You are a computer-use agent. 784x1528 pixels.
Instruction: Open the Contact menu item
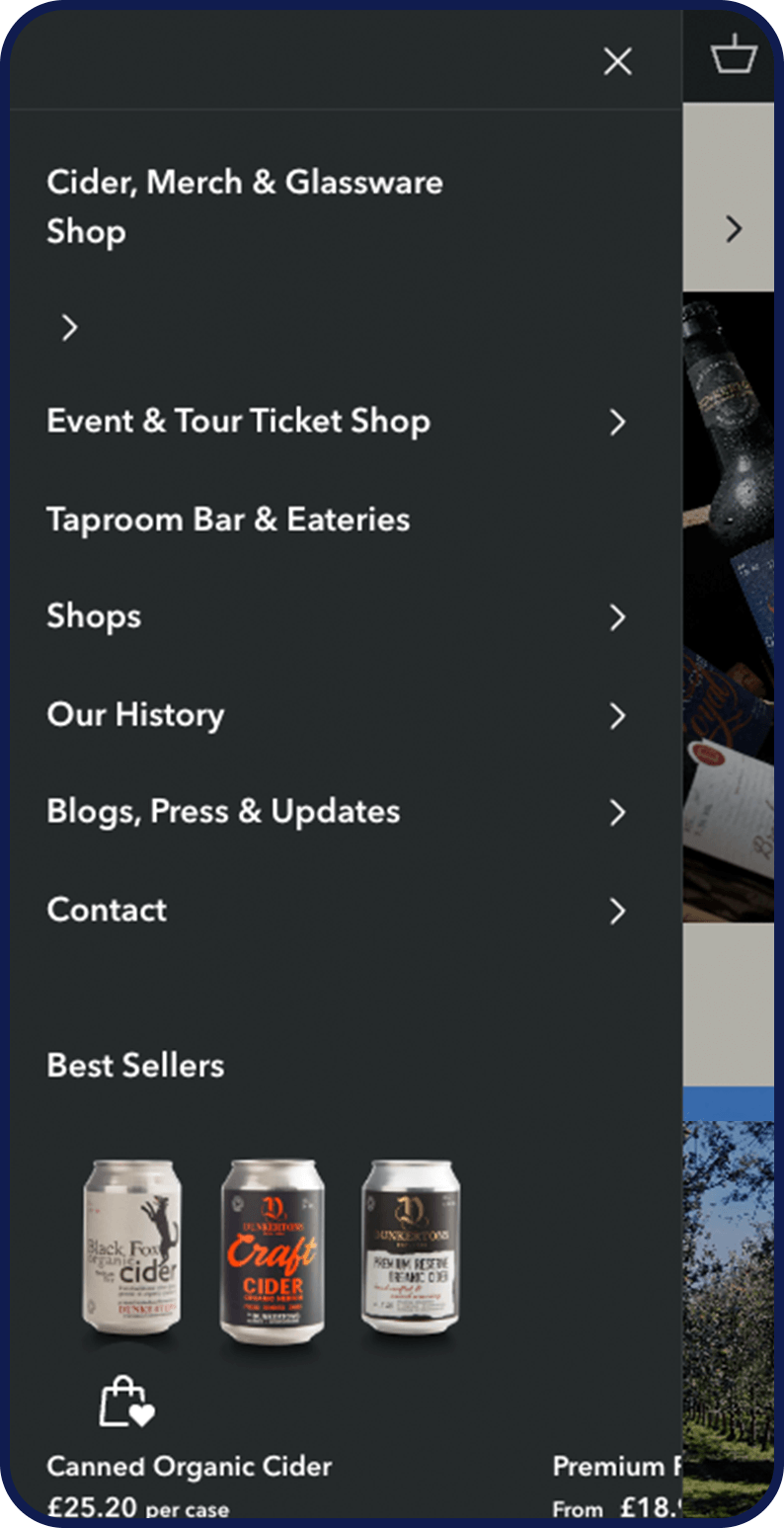tap(107, 910)
